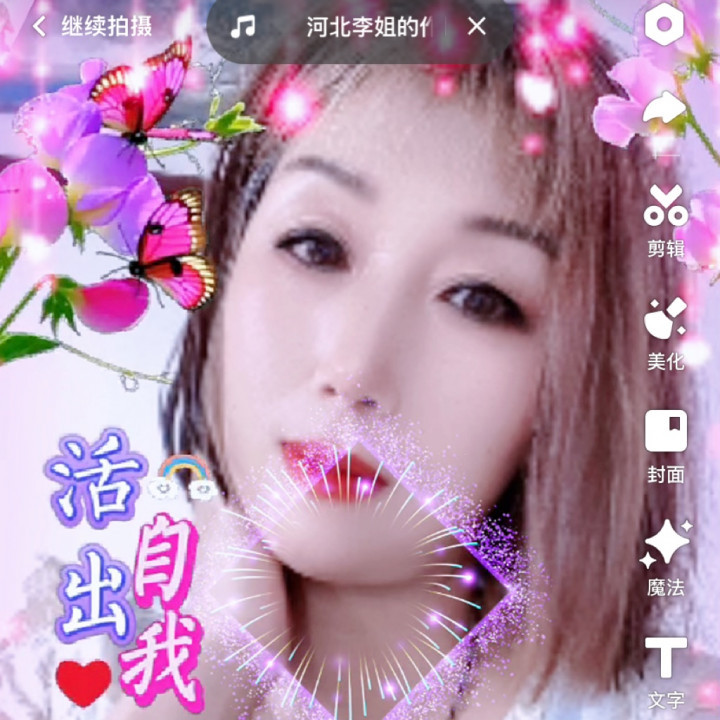Open settings hexagon icon
The image size is (720, 720).
pyautogui.click(x=665, y=26)
